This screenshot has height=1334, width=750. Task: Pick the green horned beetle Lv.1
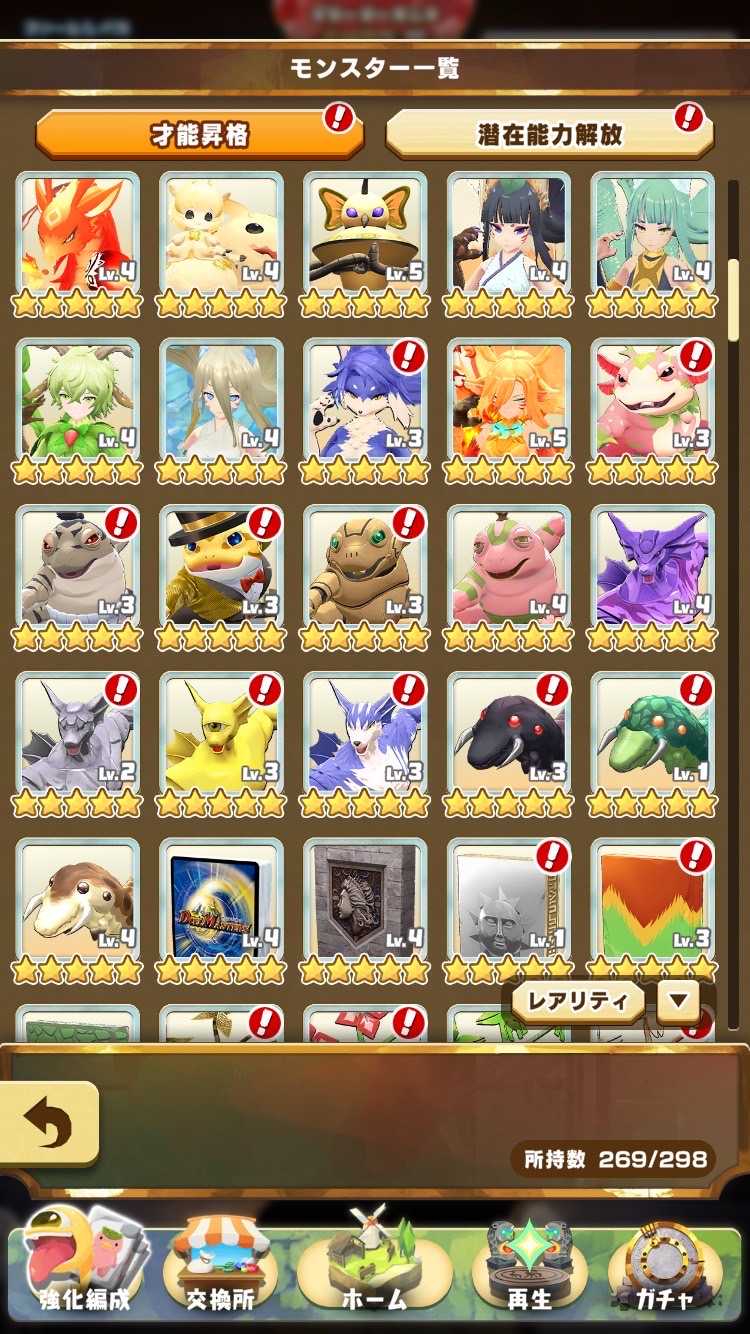(653, 734)
